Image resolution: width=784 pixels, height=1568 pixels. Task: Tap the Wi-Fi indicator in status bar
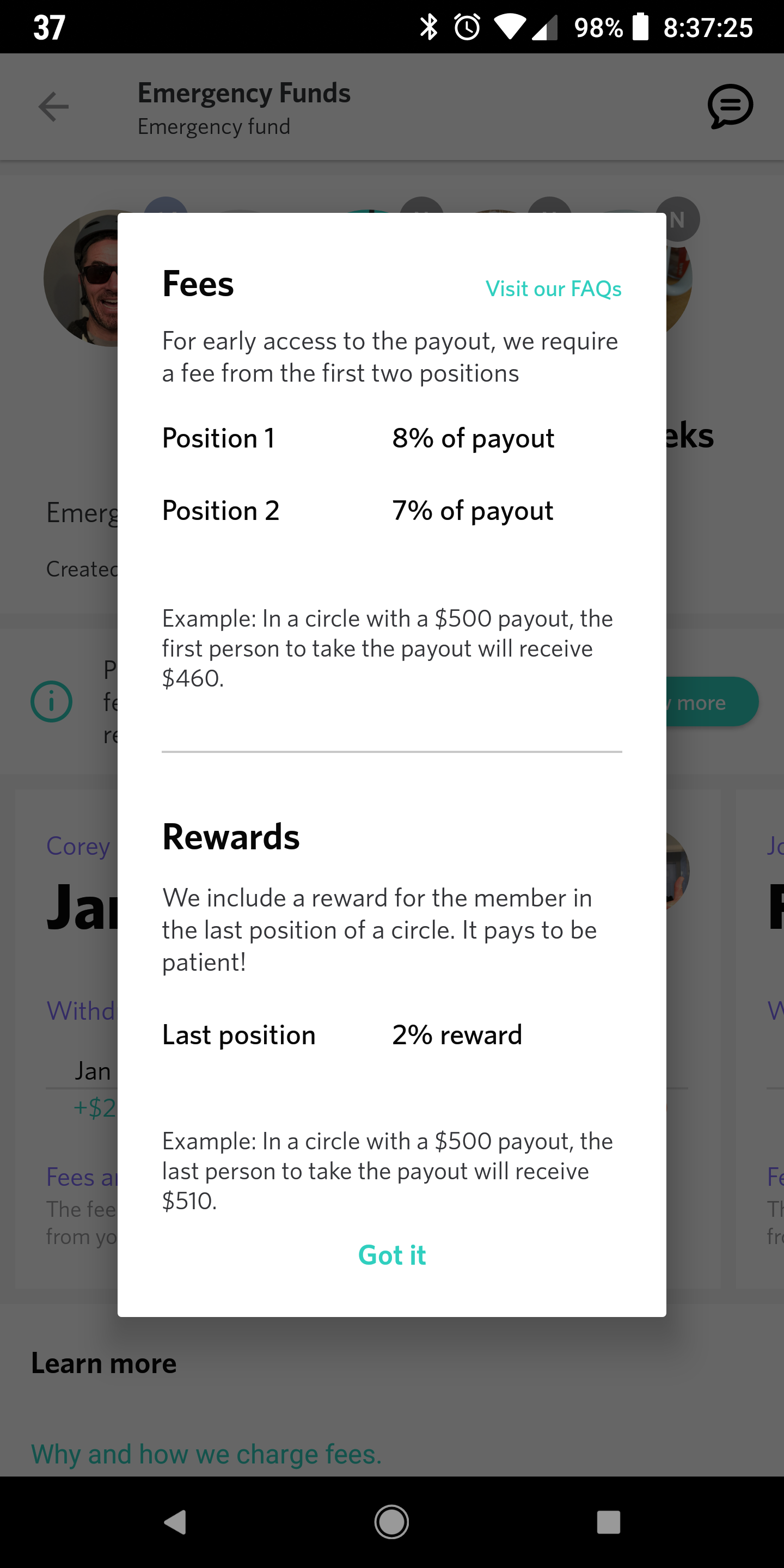point(510,26)
